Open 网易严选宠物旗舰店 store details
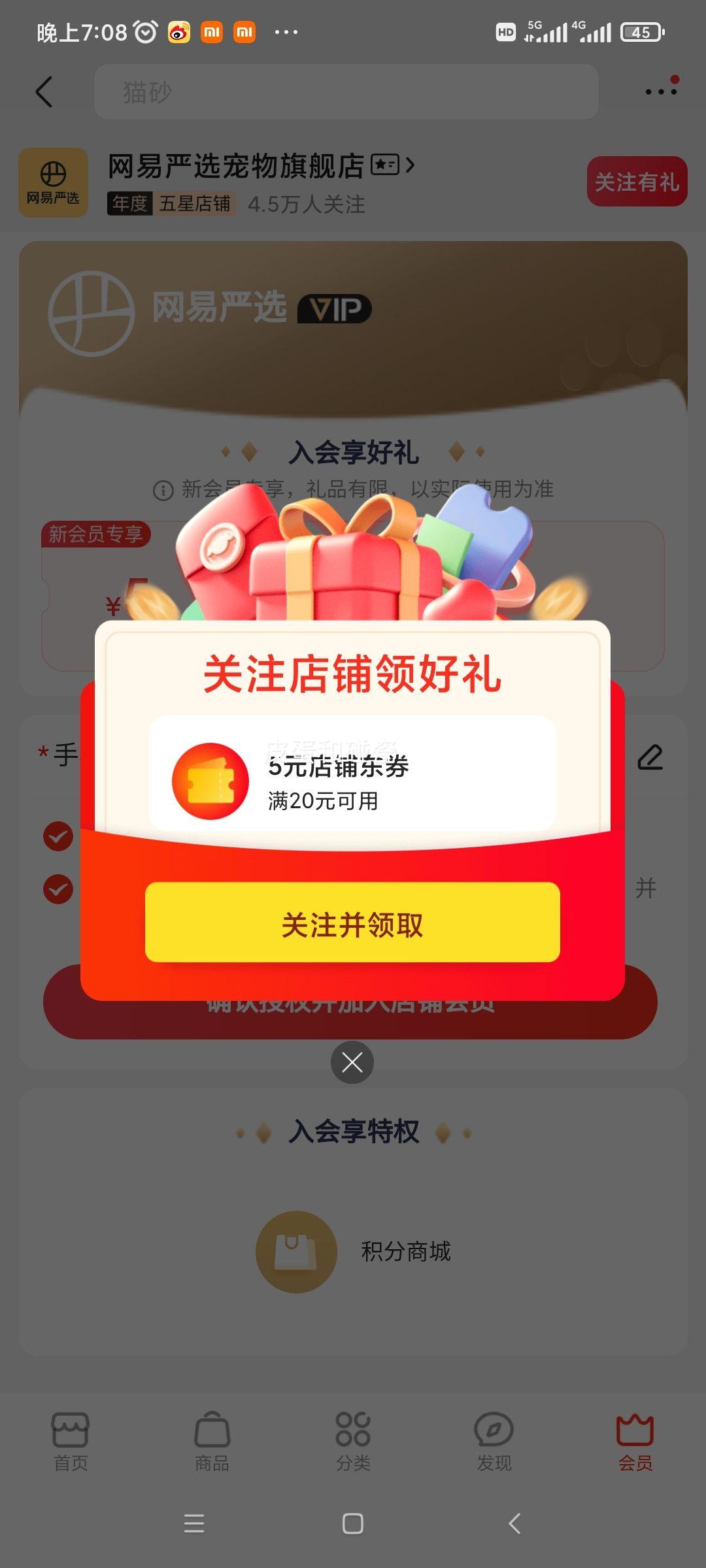Viewport: 706px width, 1568px height. (x=261, y=166)
